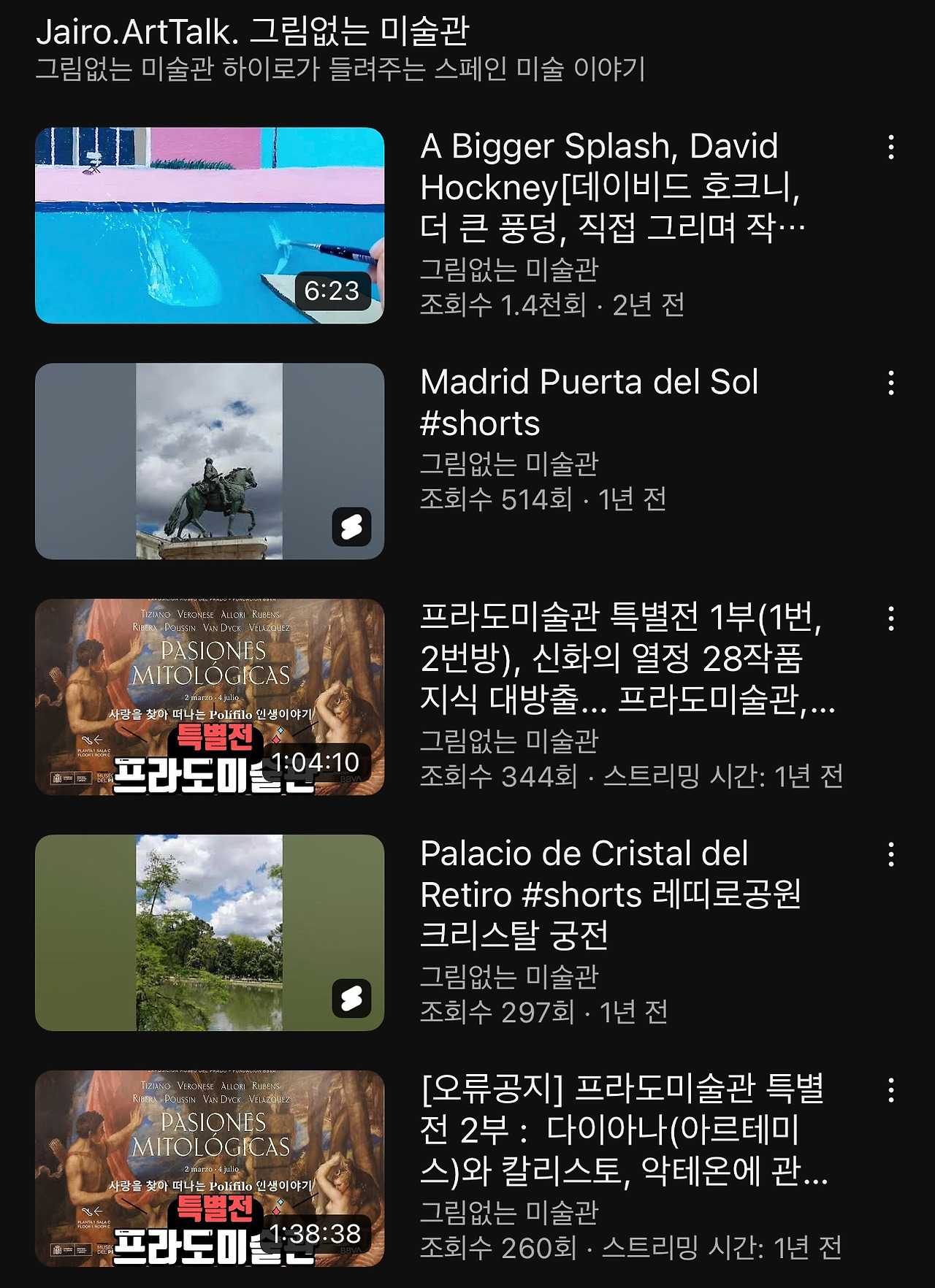Open more options for 프라도미술관 특별전 1부 video
This screenshot has width=935, height=1288.
pos(890,619)
